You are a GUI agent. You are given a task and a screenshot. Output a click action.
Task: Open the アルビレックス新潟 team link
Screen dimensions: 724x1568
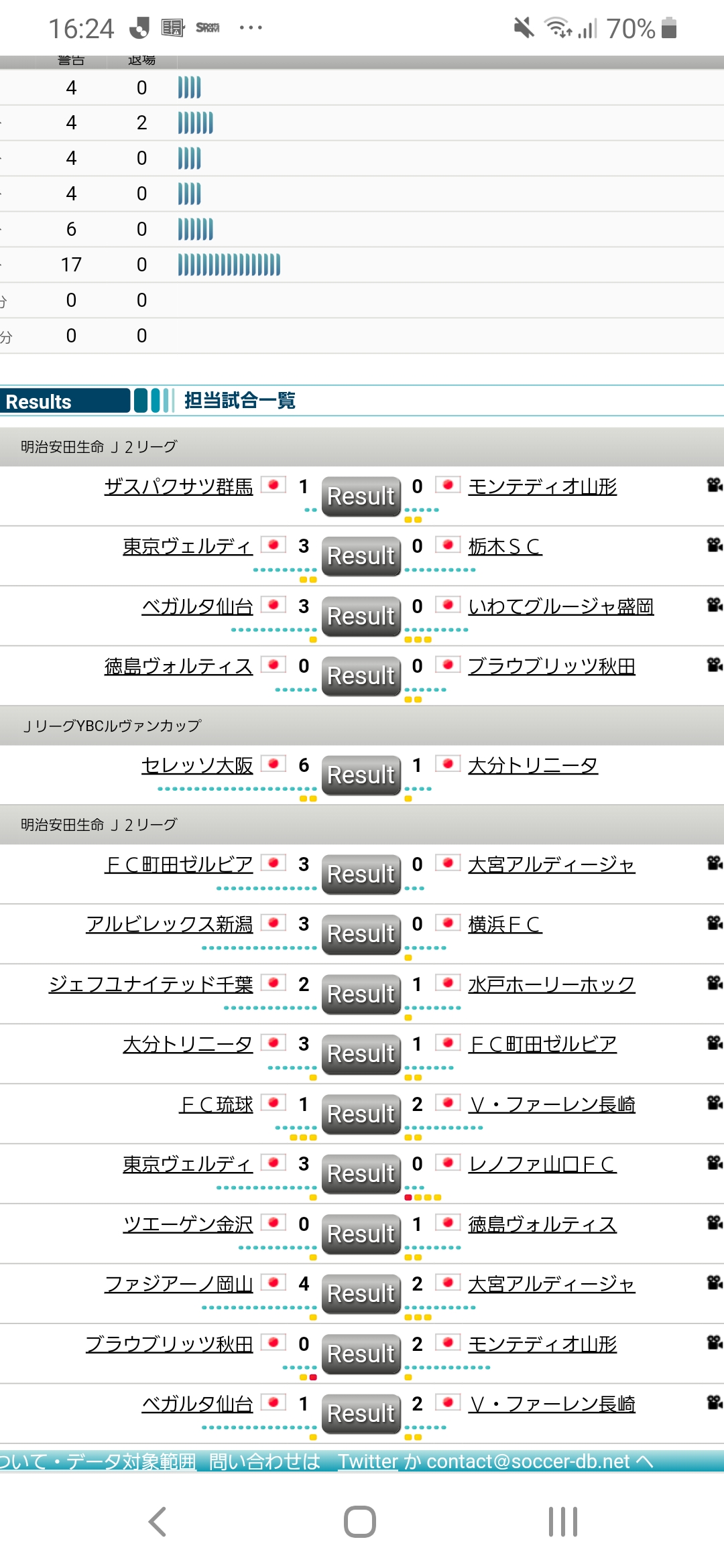coord(169,925)
